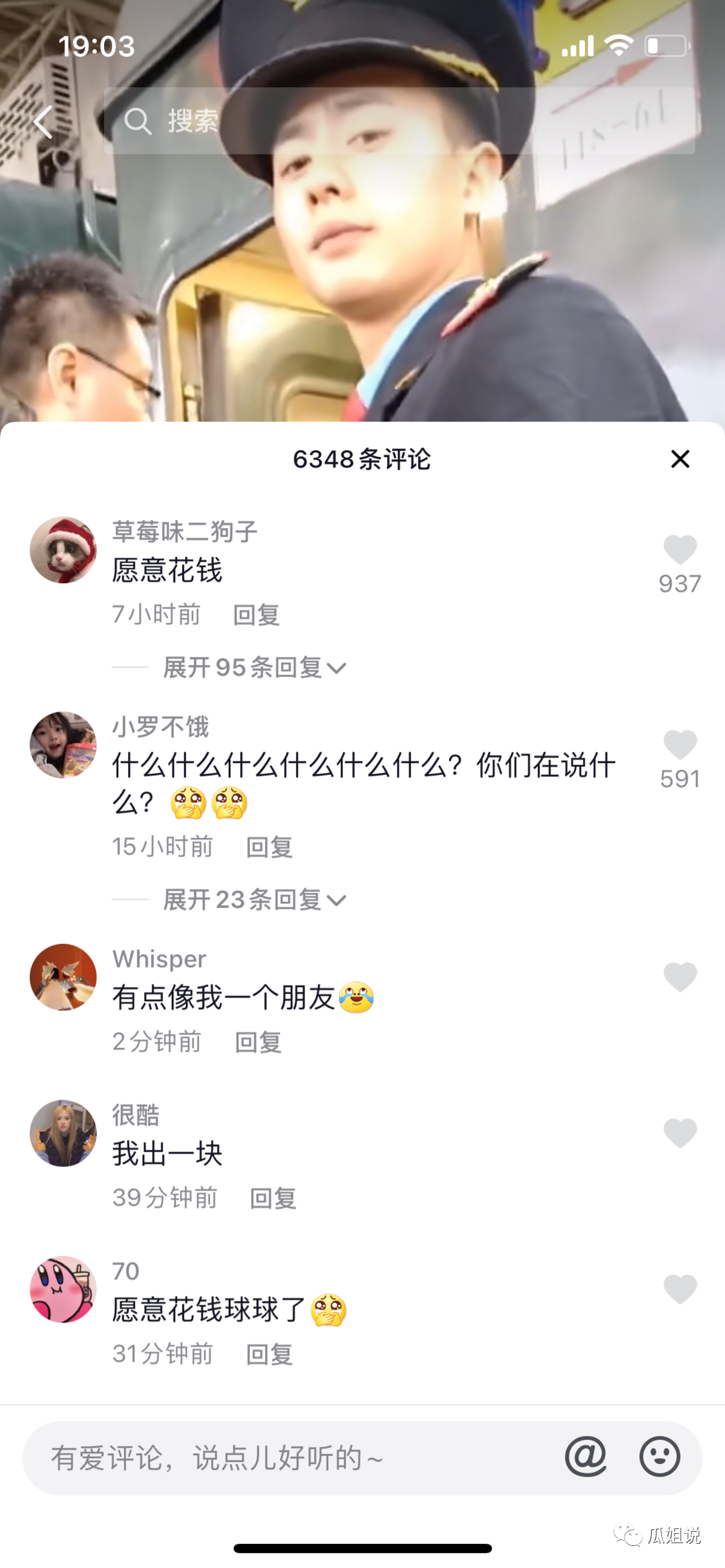The image size is (725, 1568).
Task: Like 很酷's comment 我出一块
Action: point(679,1133)
